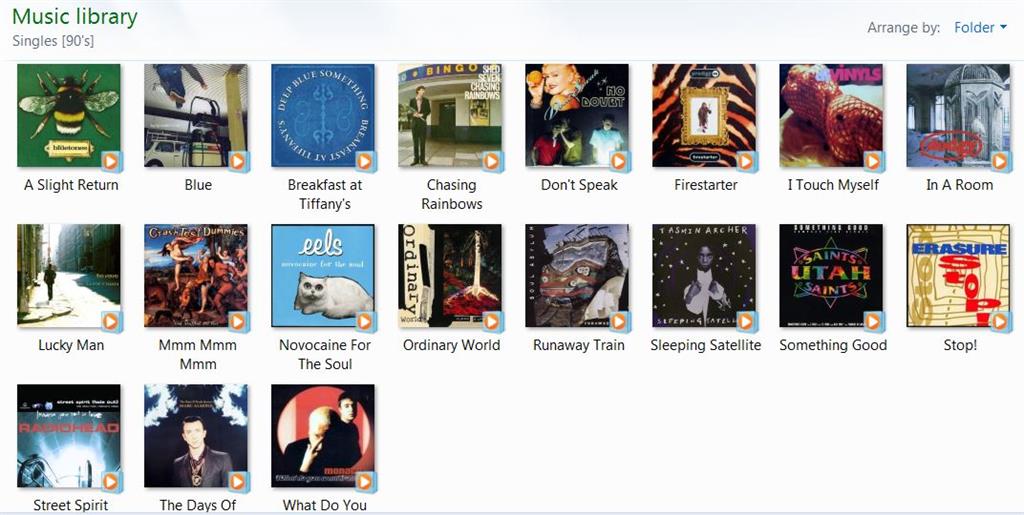1024x515 pixels.
Task: Open the Street Spirit Radiohead tile
Action: (x=69, y=436)
